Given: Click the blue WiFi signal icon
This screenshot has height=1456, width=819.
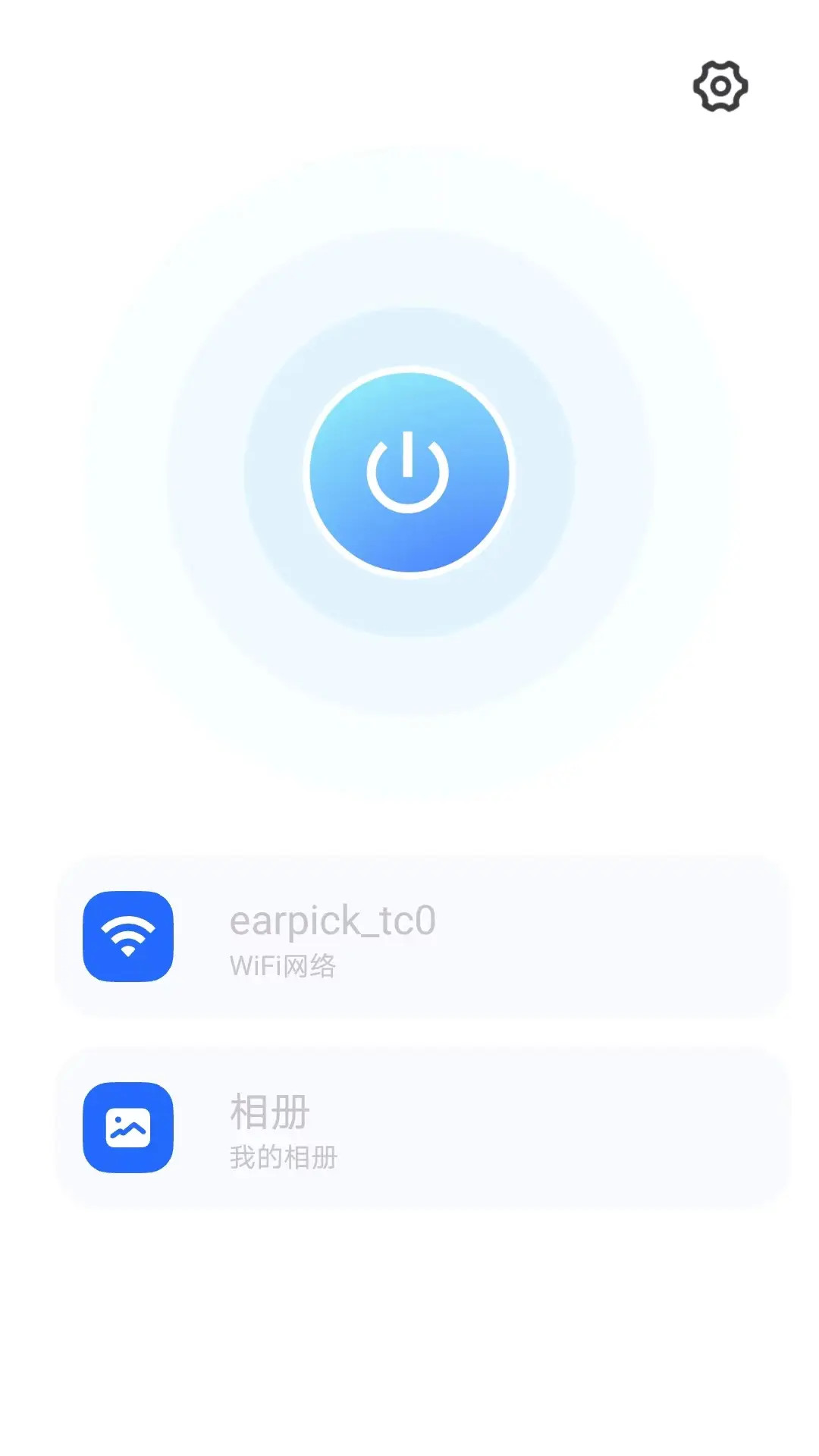Looking at the screenshot, I should click(x=129, y=937).
